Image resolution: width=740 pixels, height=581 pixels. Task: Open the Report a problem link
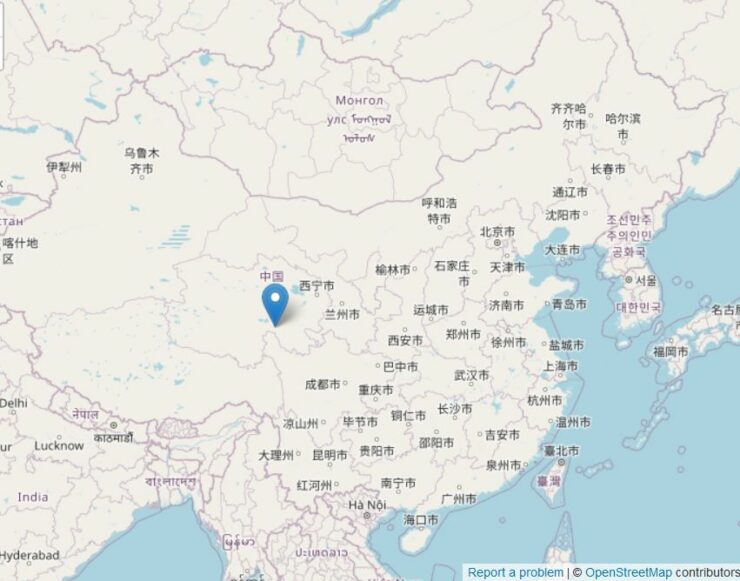tap(515, 572)
